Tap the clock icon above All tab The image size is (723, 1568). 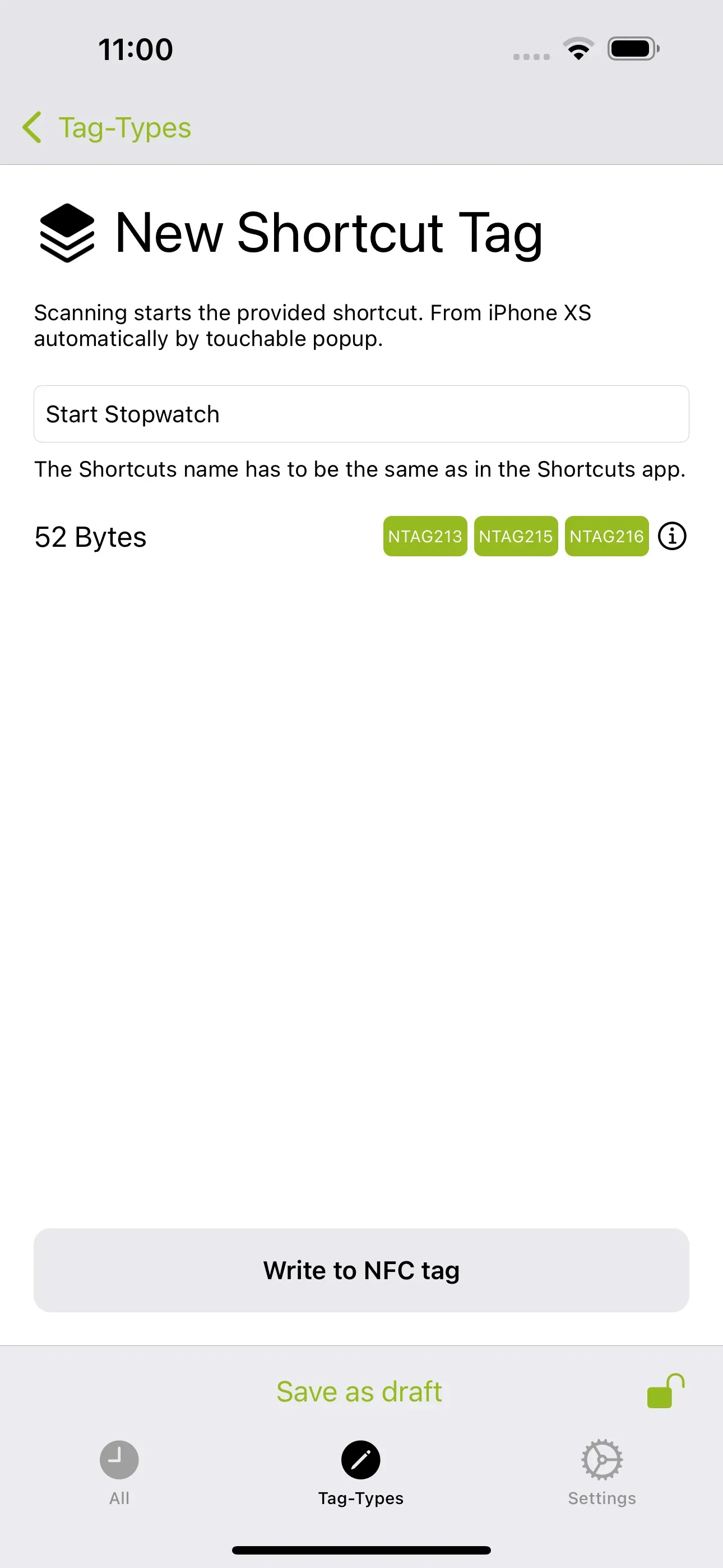coord(119,1460)
